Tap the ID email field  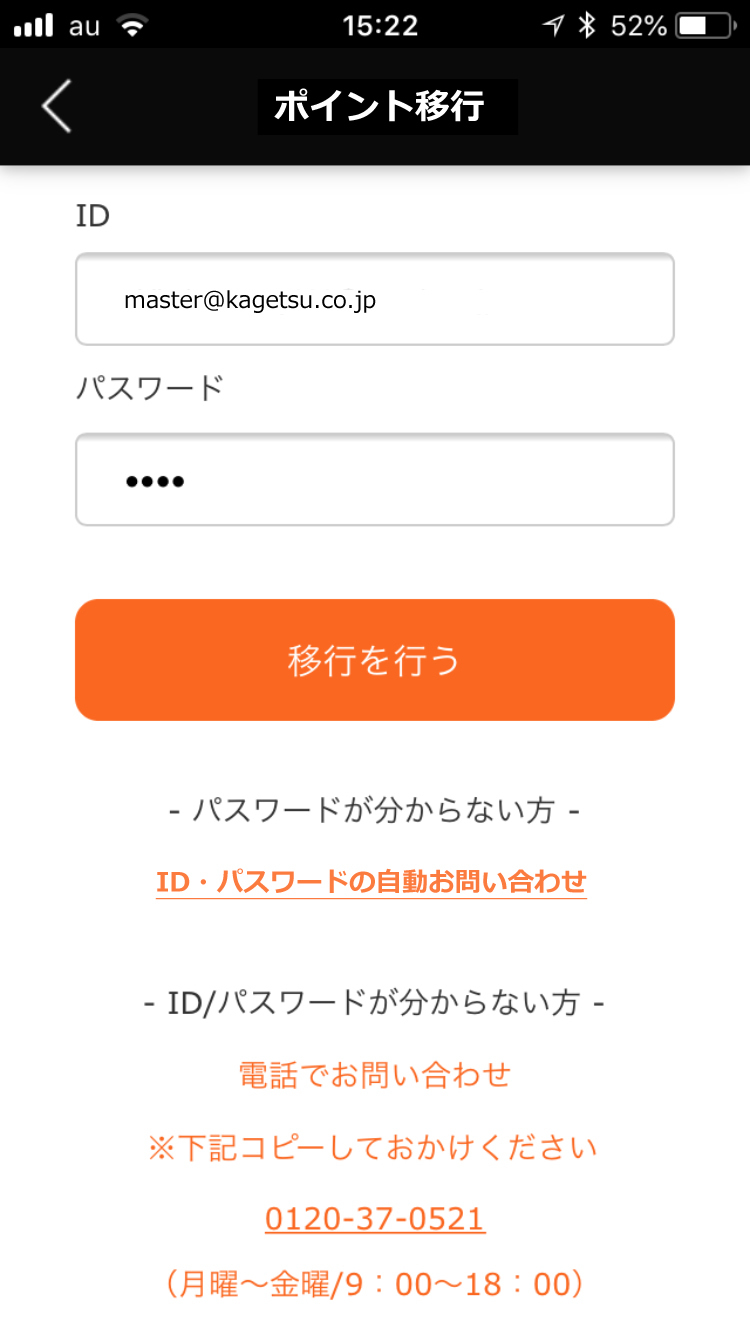375,299
